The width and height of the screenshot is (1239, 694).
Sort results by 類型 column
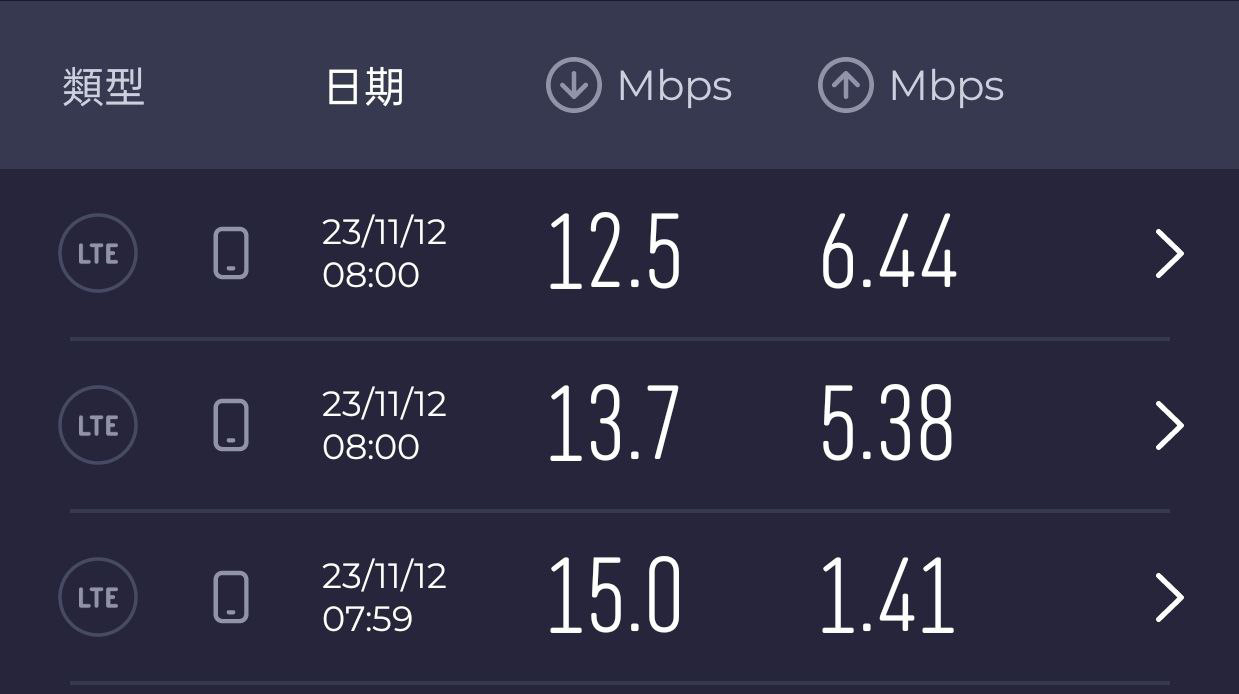tap(103, 87)
